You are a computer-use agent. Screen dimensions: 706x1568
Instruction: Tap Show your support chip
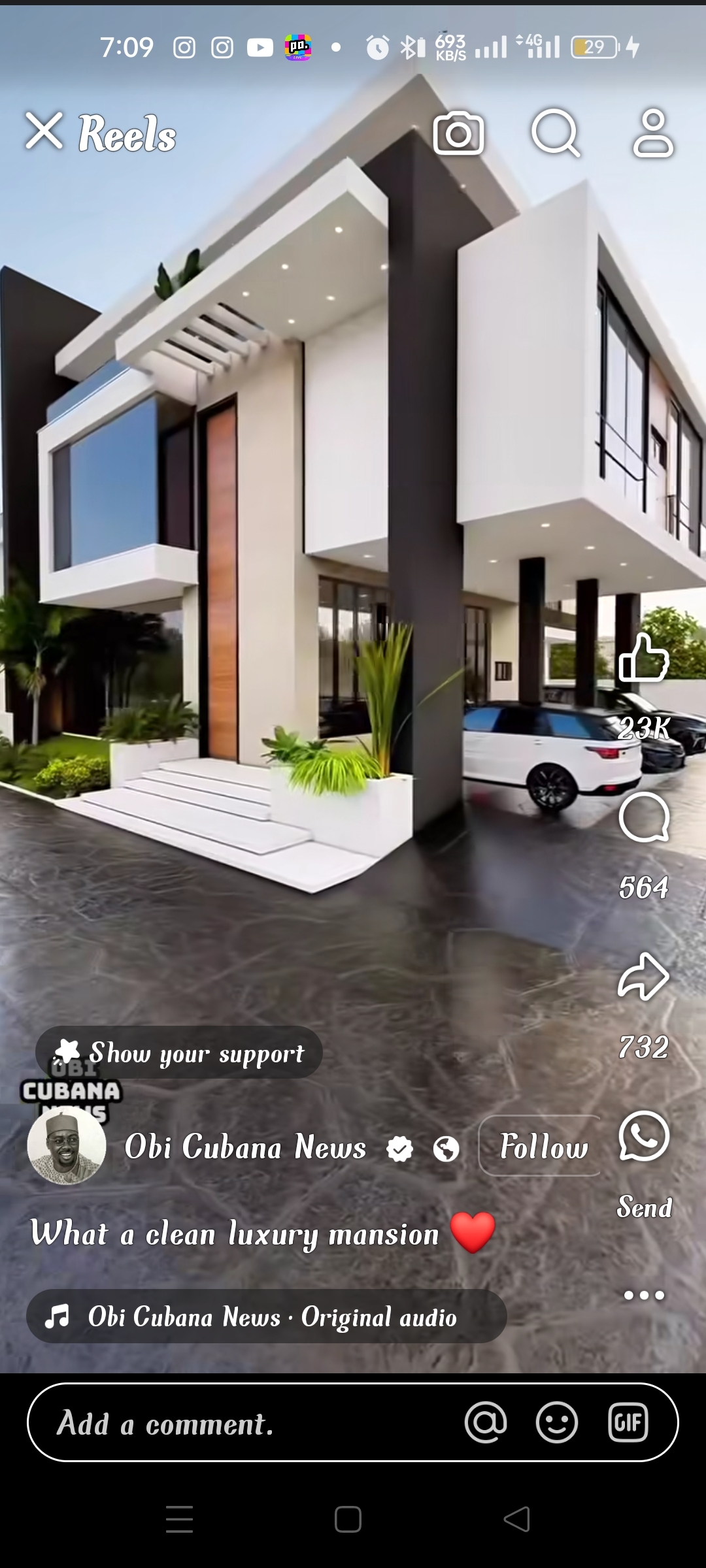(x=180, y=1053)
